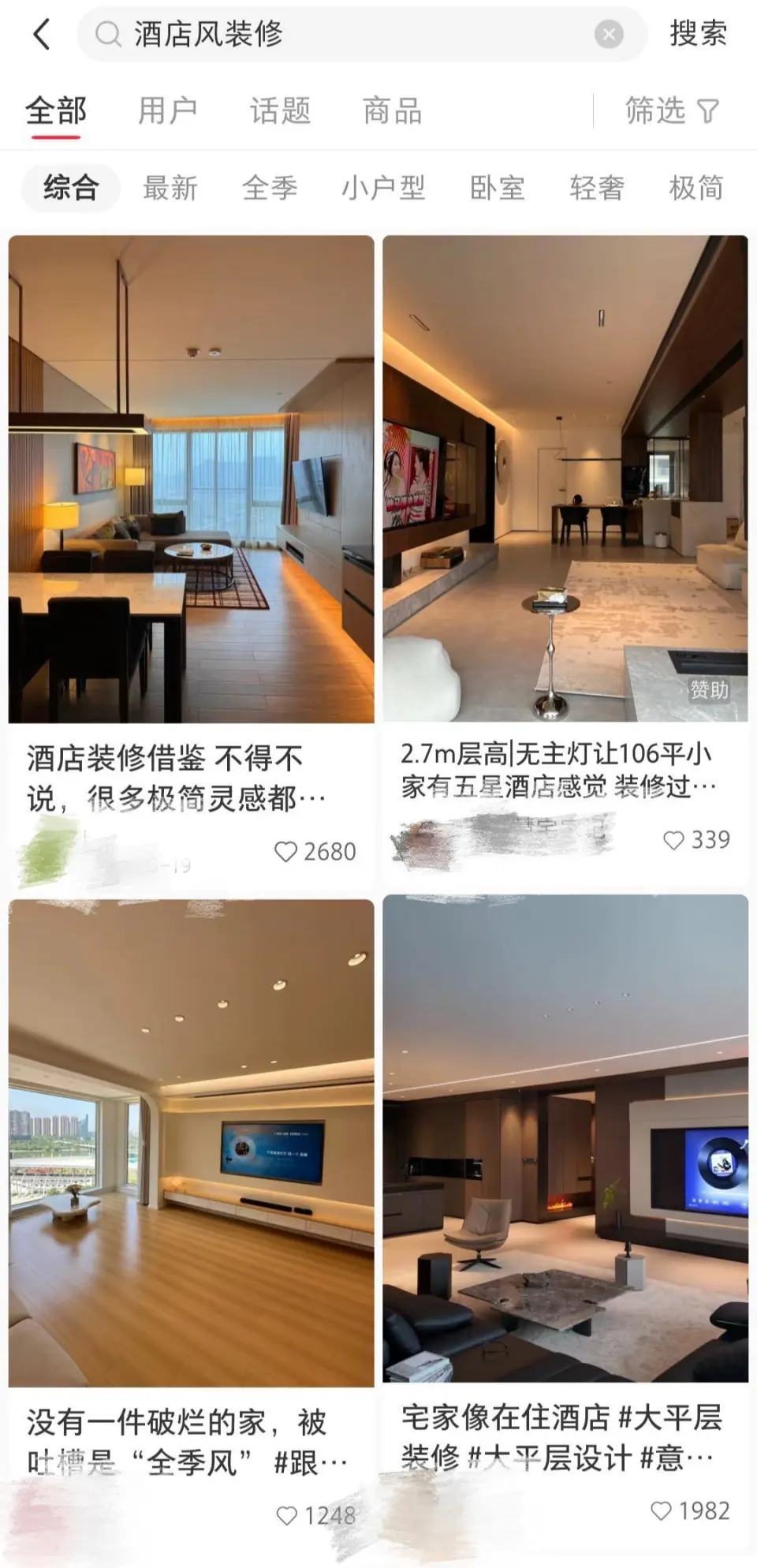Open the 商品 tab
This screenshot has height=1568, width=757.
click(x=391, y=110)
